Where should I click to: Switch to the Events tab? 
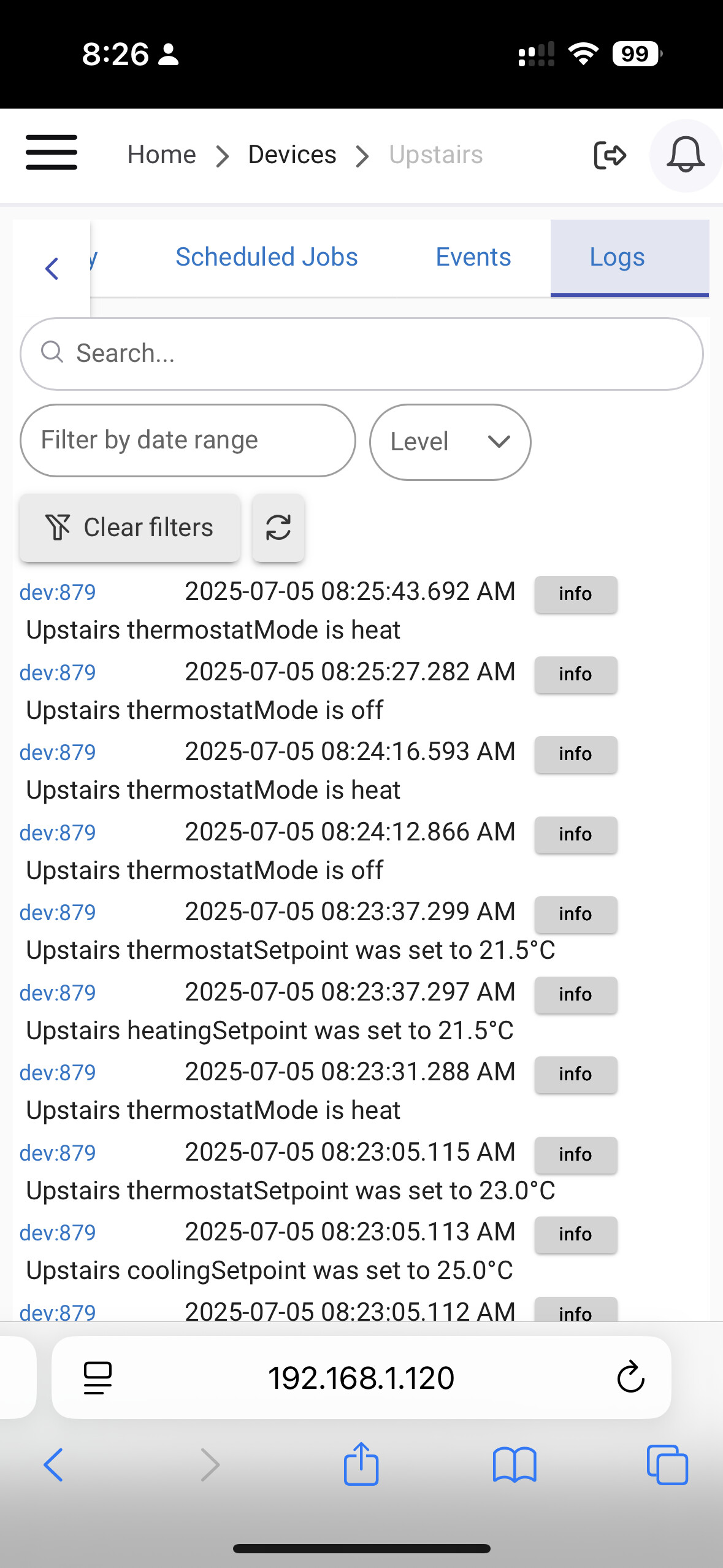473,257
